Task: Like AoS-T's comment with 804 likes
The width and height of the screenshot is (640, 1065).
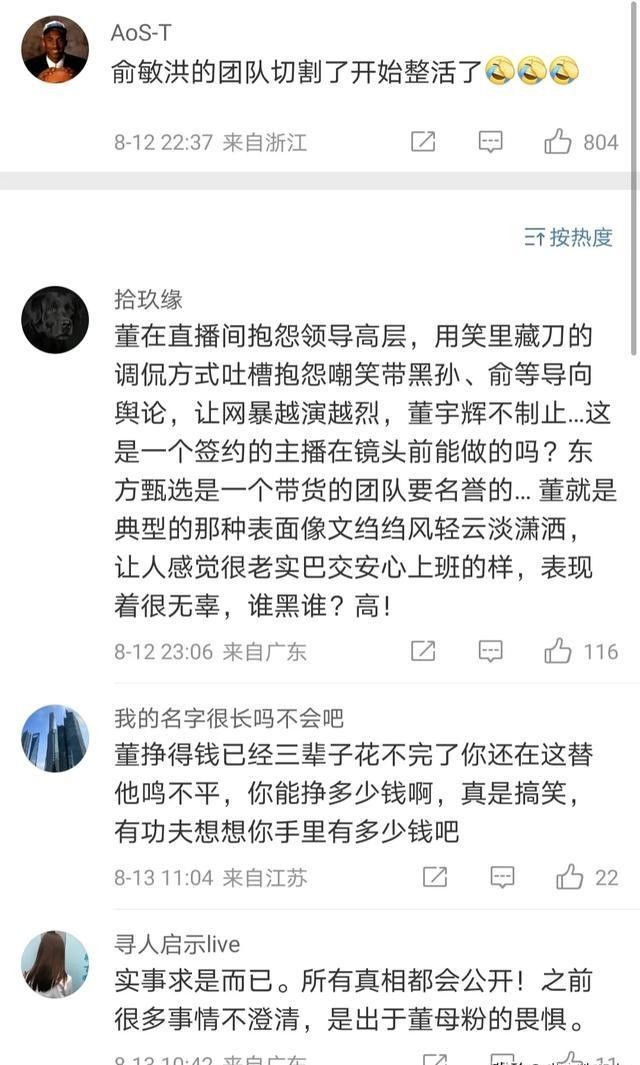Action: click(558, 142)
